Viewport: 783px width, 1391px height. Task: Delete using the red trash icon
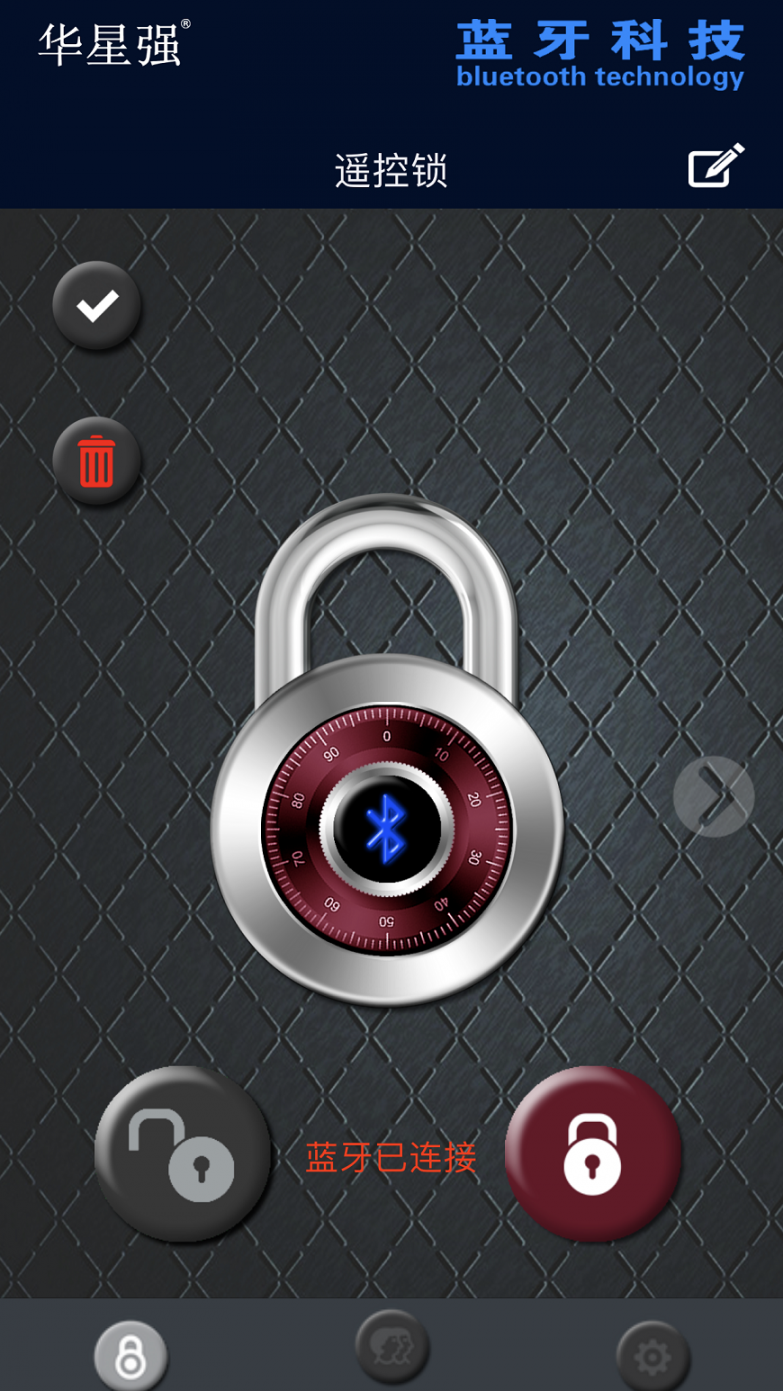[97, 462]
